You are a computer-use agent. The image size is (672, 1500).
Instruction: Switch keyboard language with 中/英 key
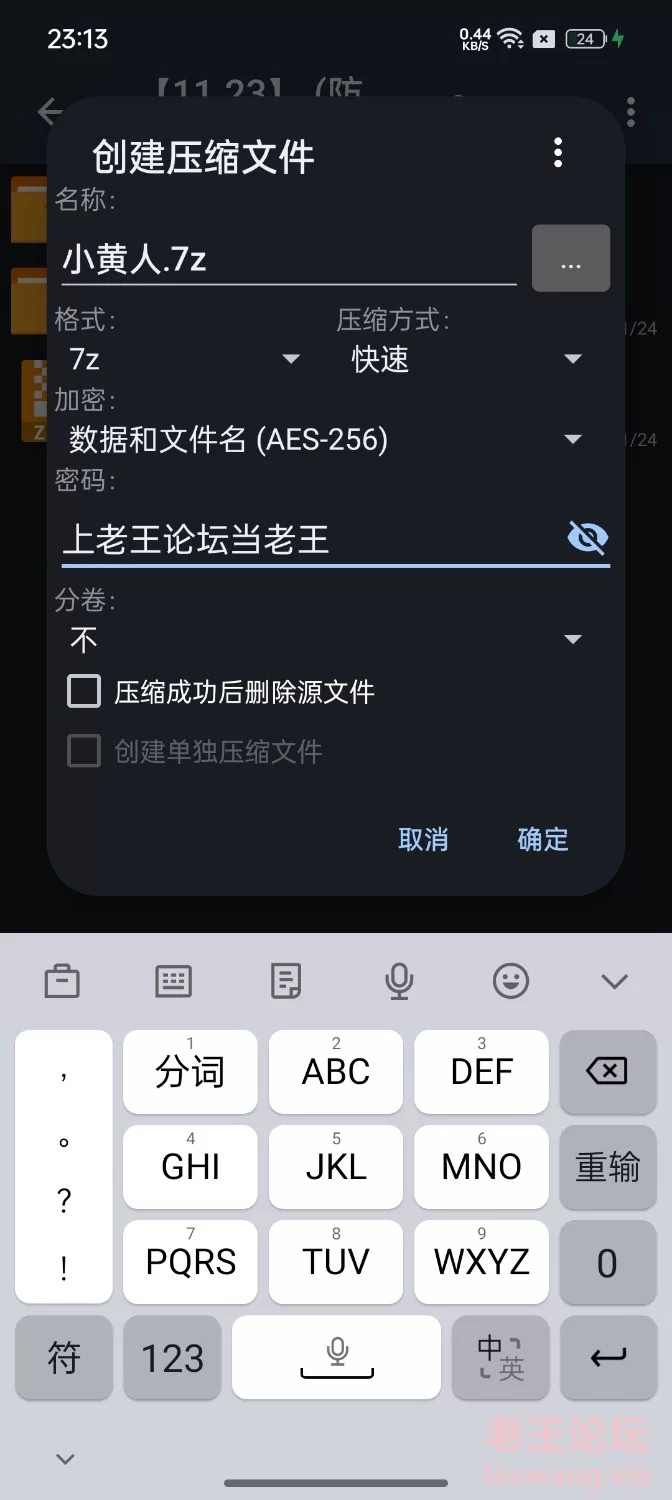tap(501, 1357)
